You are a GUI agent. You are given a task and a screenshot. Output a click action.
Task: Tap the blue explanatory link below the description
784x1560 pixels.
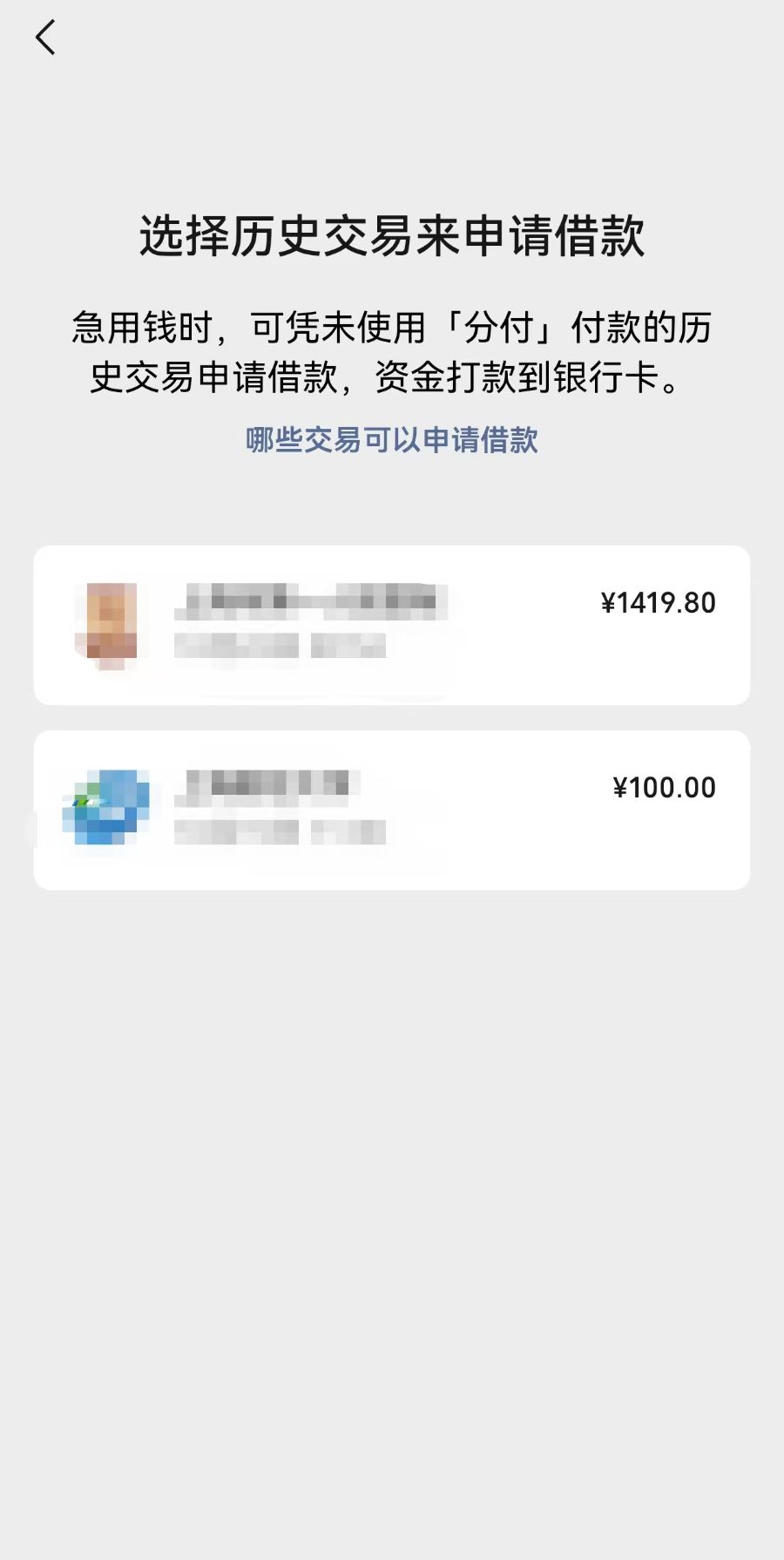[x=392, y=443]
